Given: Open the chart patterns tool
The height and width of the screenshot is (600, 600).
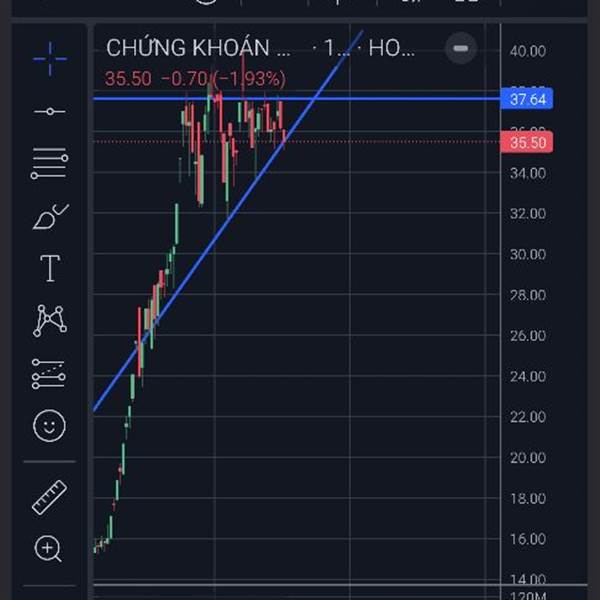Looking at the screenshot, I should 49,321.
